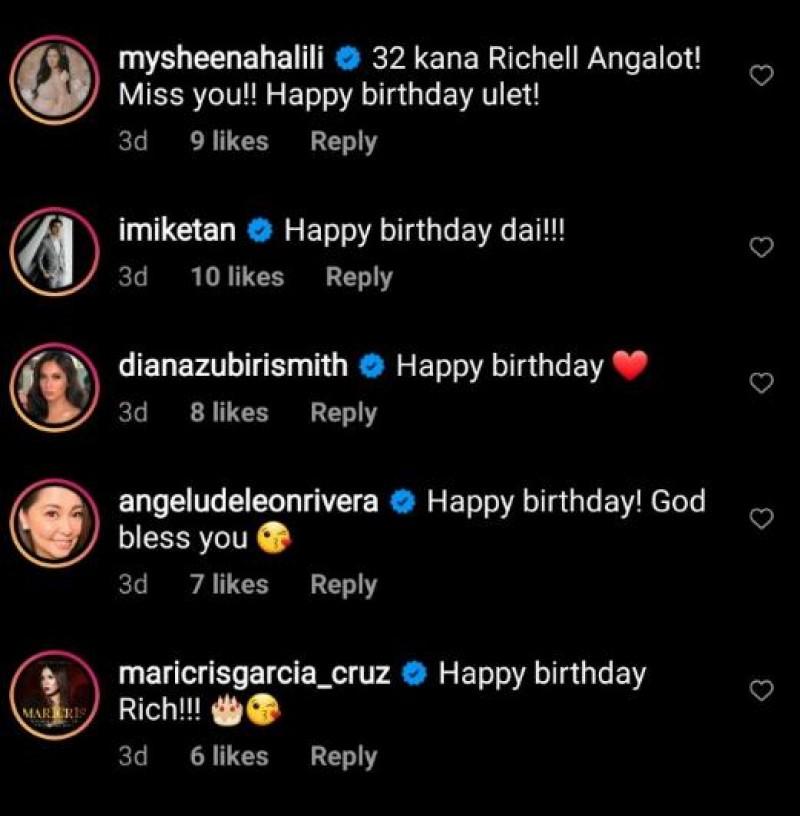Reply to imiketan's comment
800x816 pixels.
coord(359,277)
